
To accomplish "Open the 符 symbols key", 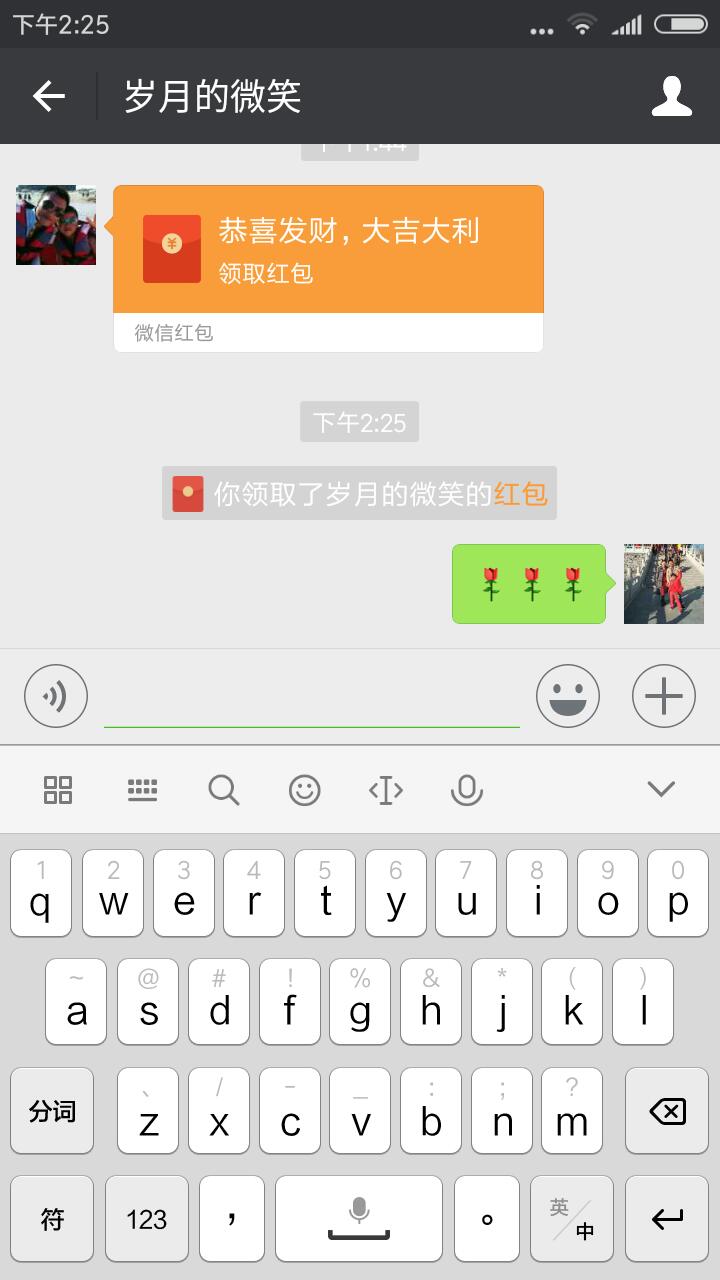I will click(52, 1218).
